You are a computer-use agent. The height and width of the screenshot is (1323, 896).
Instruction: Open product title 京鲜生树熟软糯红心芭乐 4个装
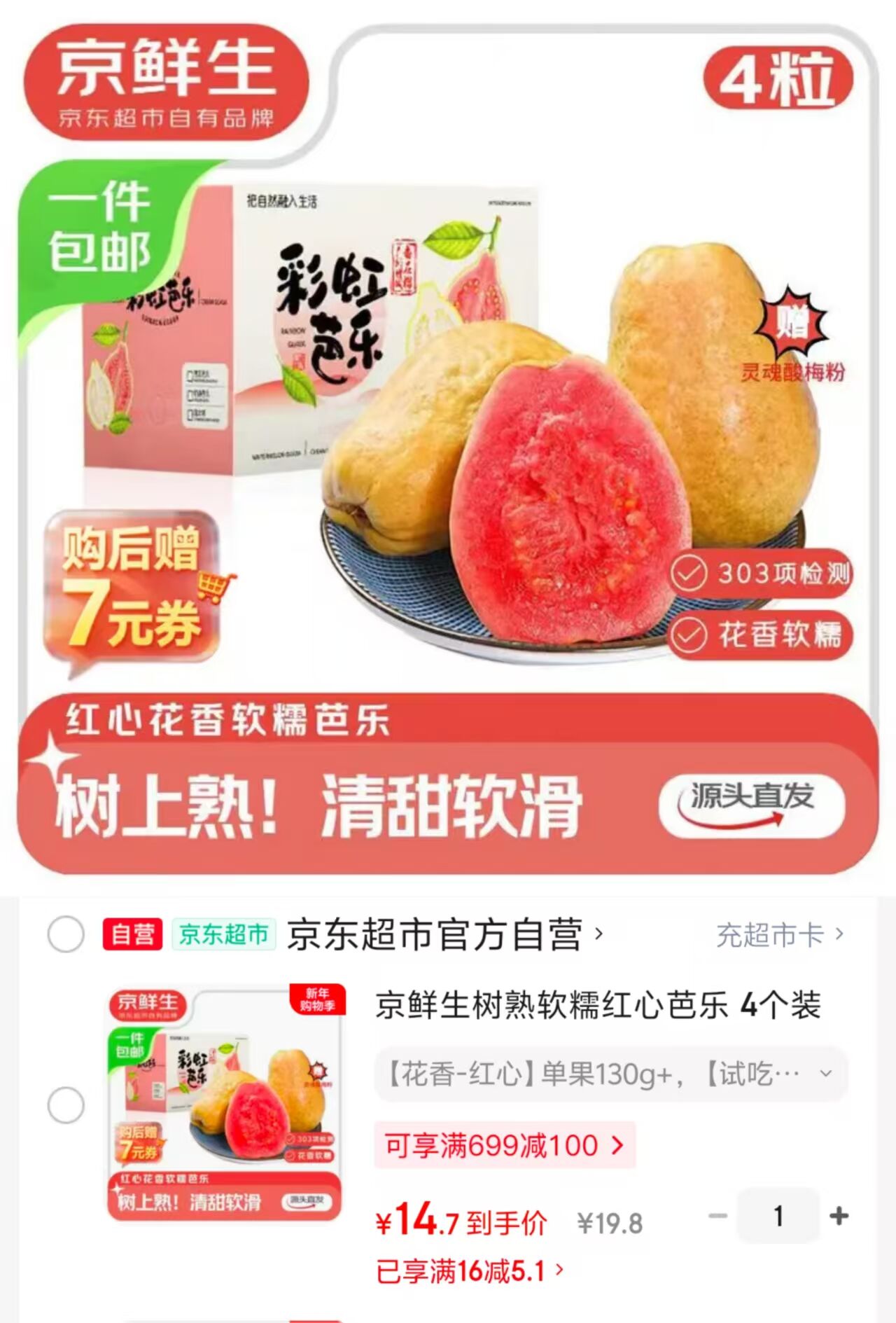click(x=598, y=1006)
